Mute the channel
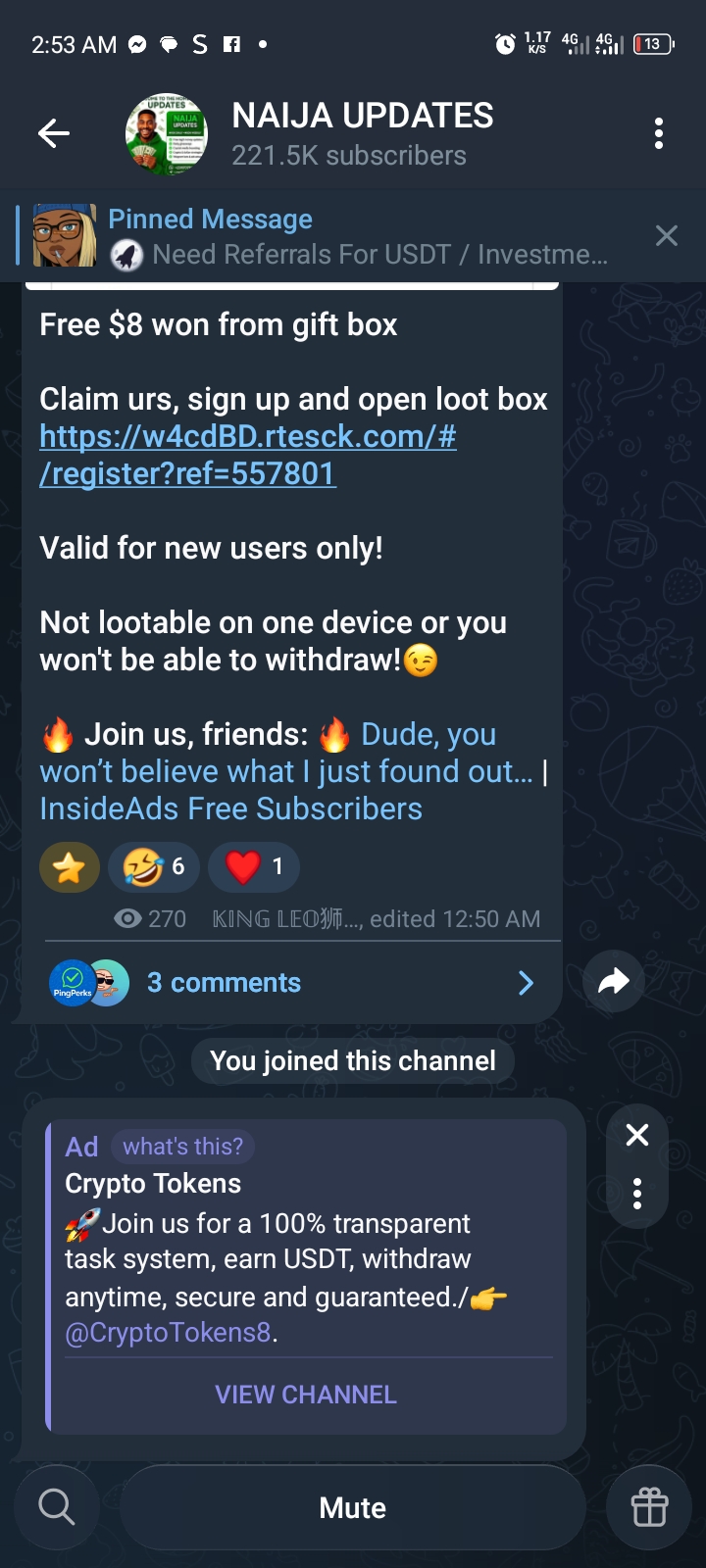The width and height of the screenshot is (706, 1568). coord(353,1507)
